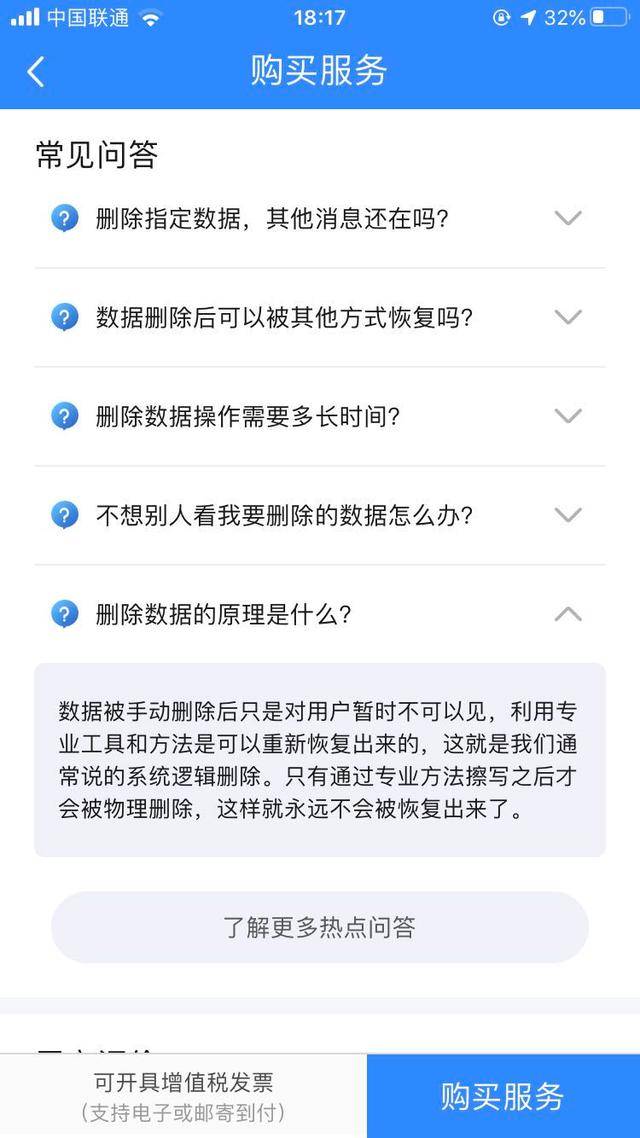Image resolution: width=640 pixels, height=1138 pixels.
Task: Tap the blue 购买服务 button
Action: tap(503, 1096)
